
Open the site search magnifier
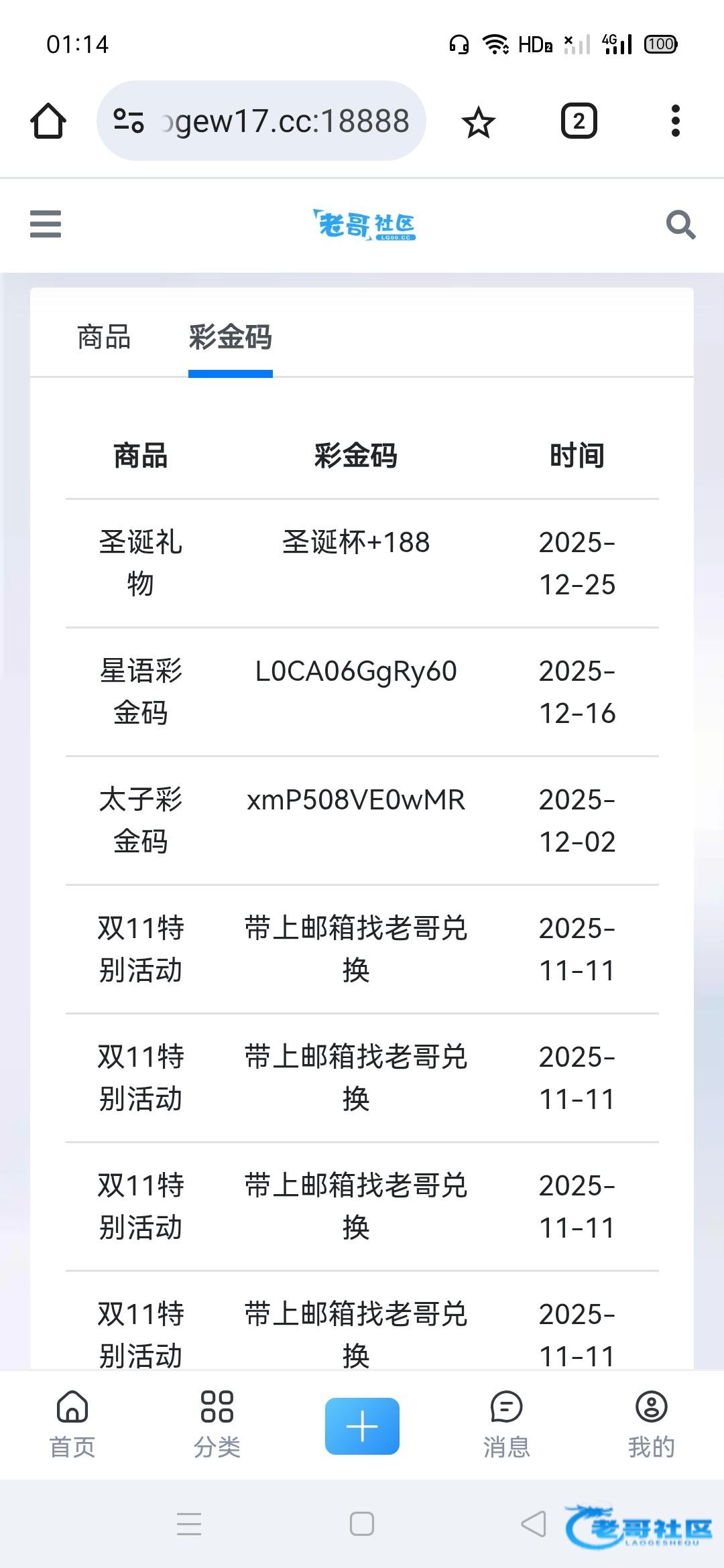point(680,224)
